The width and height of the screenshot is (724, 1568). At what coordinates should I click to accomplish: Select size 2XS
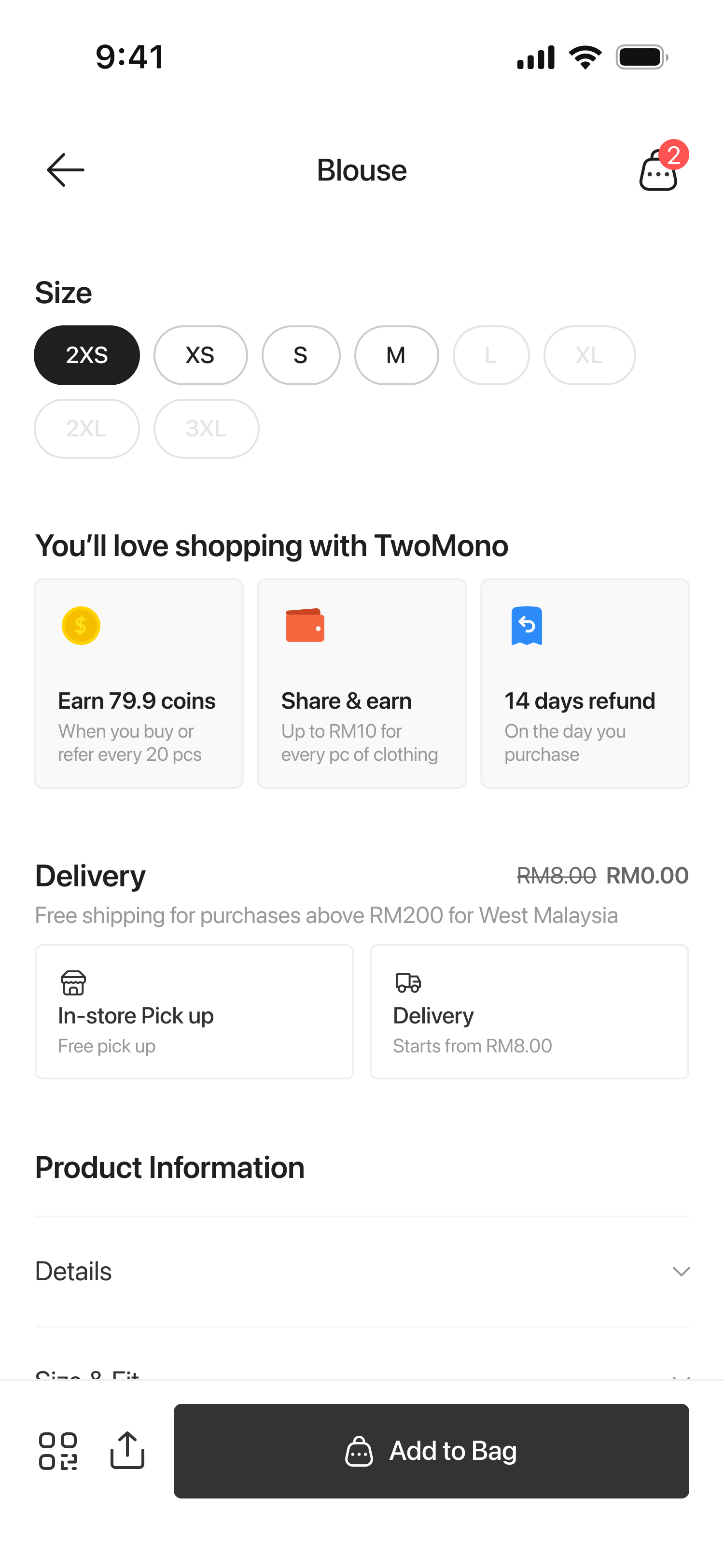86,355
